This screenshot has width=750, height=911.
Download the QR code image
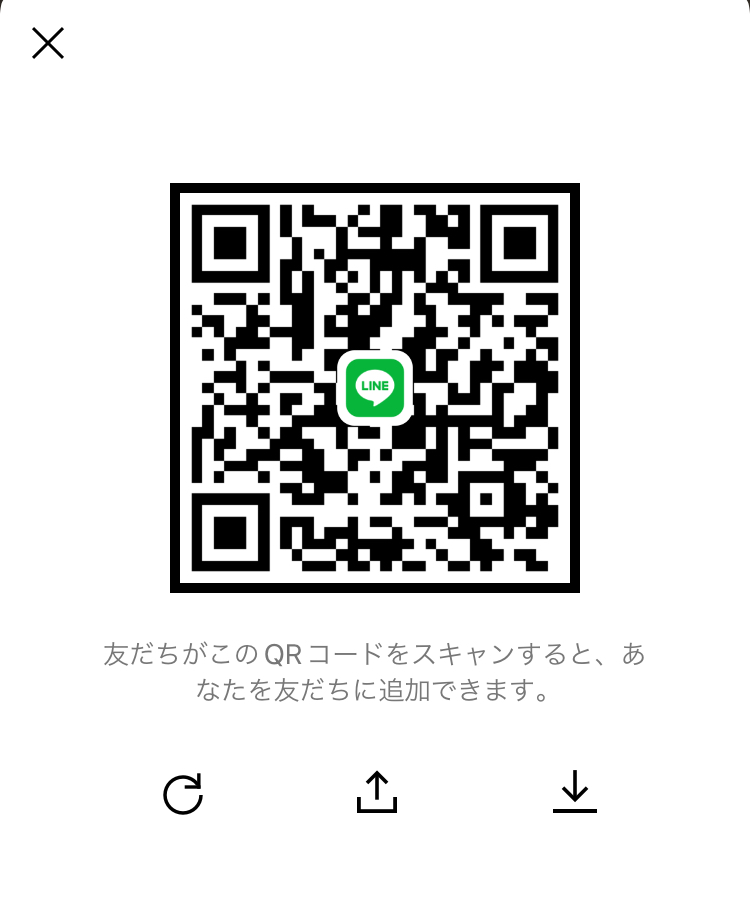(x=574, y=791)
